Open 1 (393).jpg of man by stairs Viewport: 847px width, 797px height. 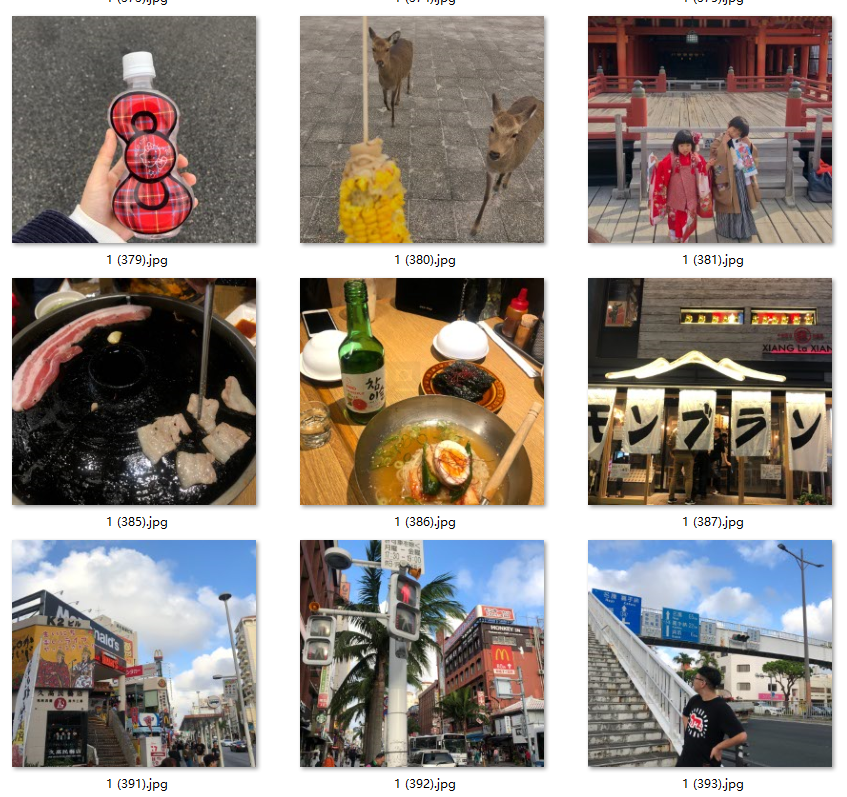(710, 654)
